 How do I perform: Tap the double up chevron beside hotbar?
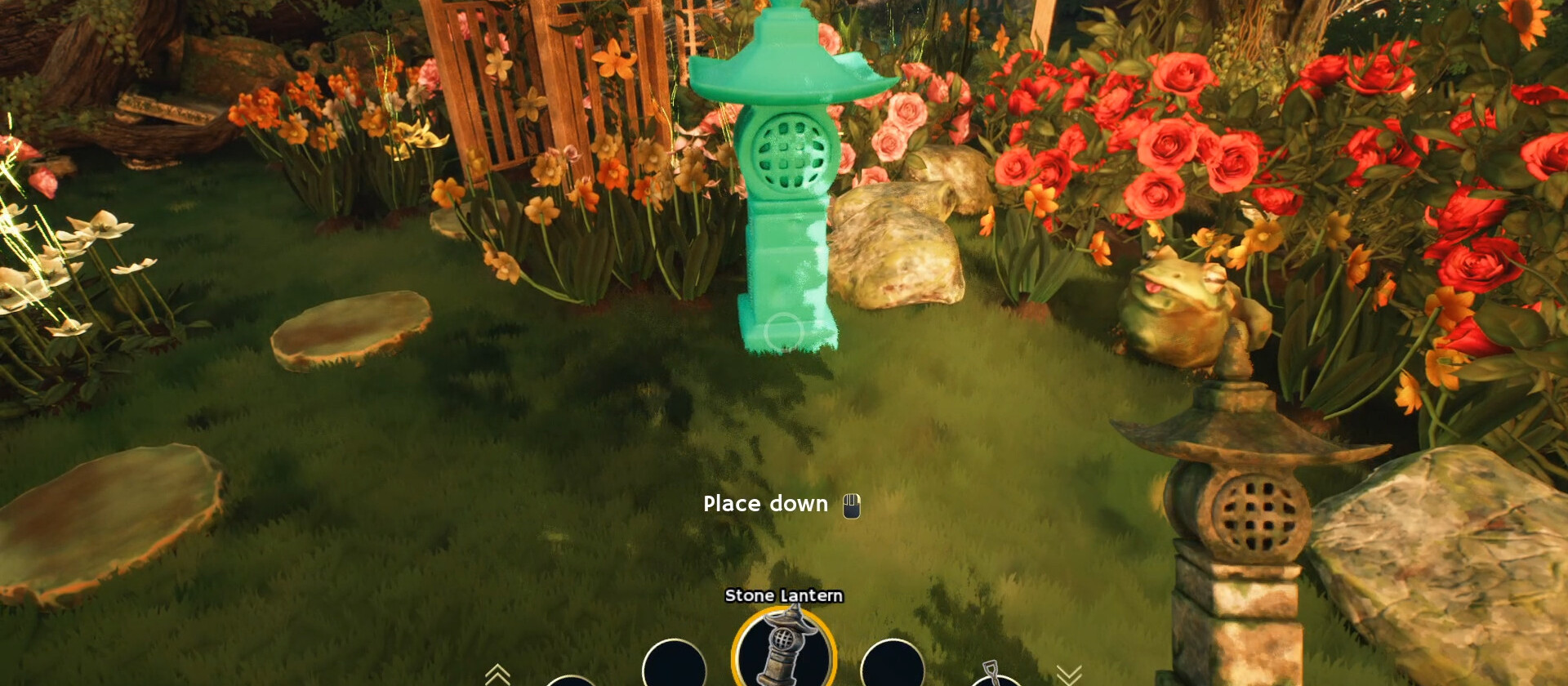click(x=497, y=675)
